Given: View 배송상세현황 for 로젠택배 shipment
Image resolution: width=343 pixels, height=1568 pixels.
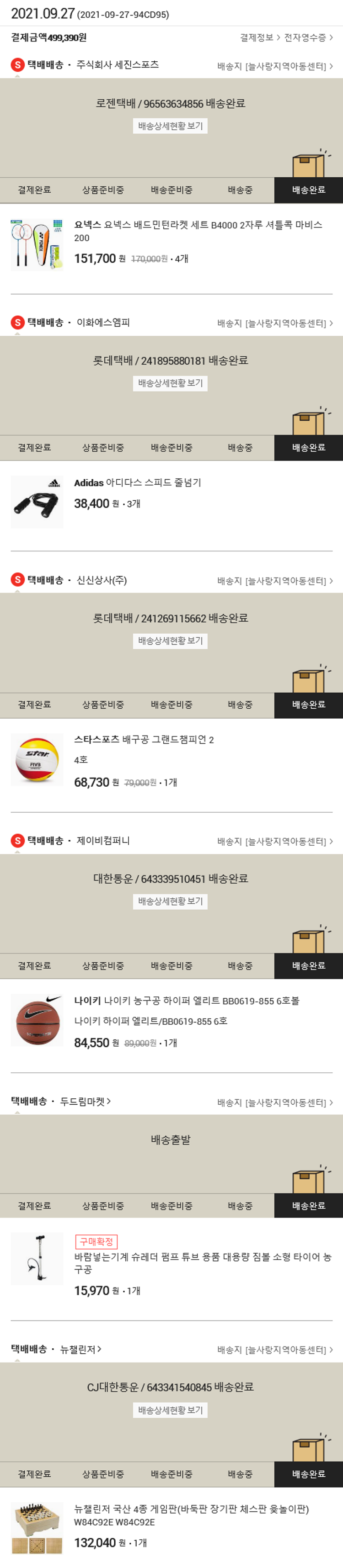Looking at the screenshot, I should pyautogui.click(x=170, y=126).
